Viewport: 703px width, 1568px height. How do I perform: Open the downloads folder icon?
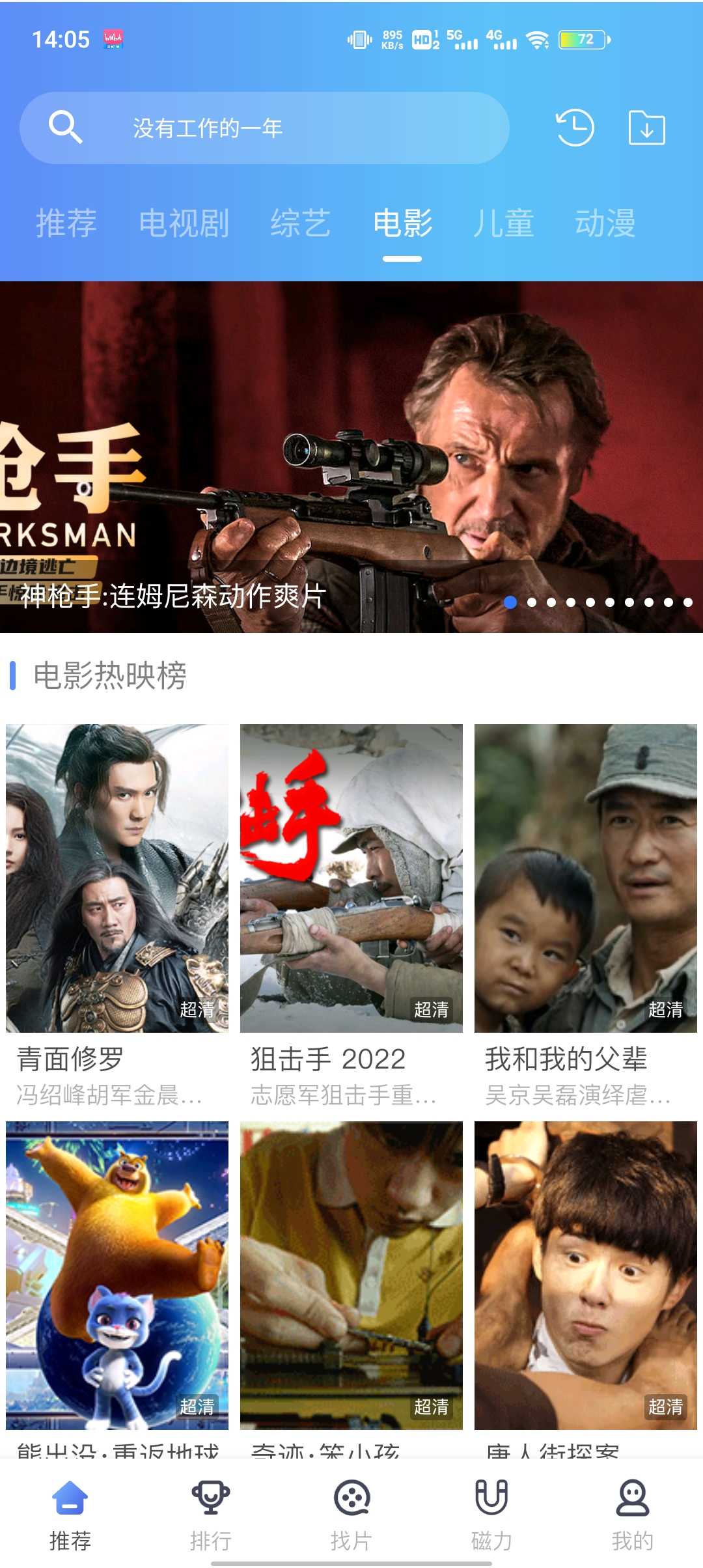tap(646, 128)
